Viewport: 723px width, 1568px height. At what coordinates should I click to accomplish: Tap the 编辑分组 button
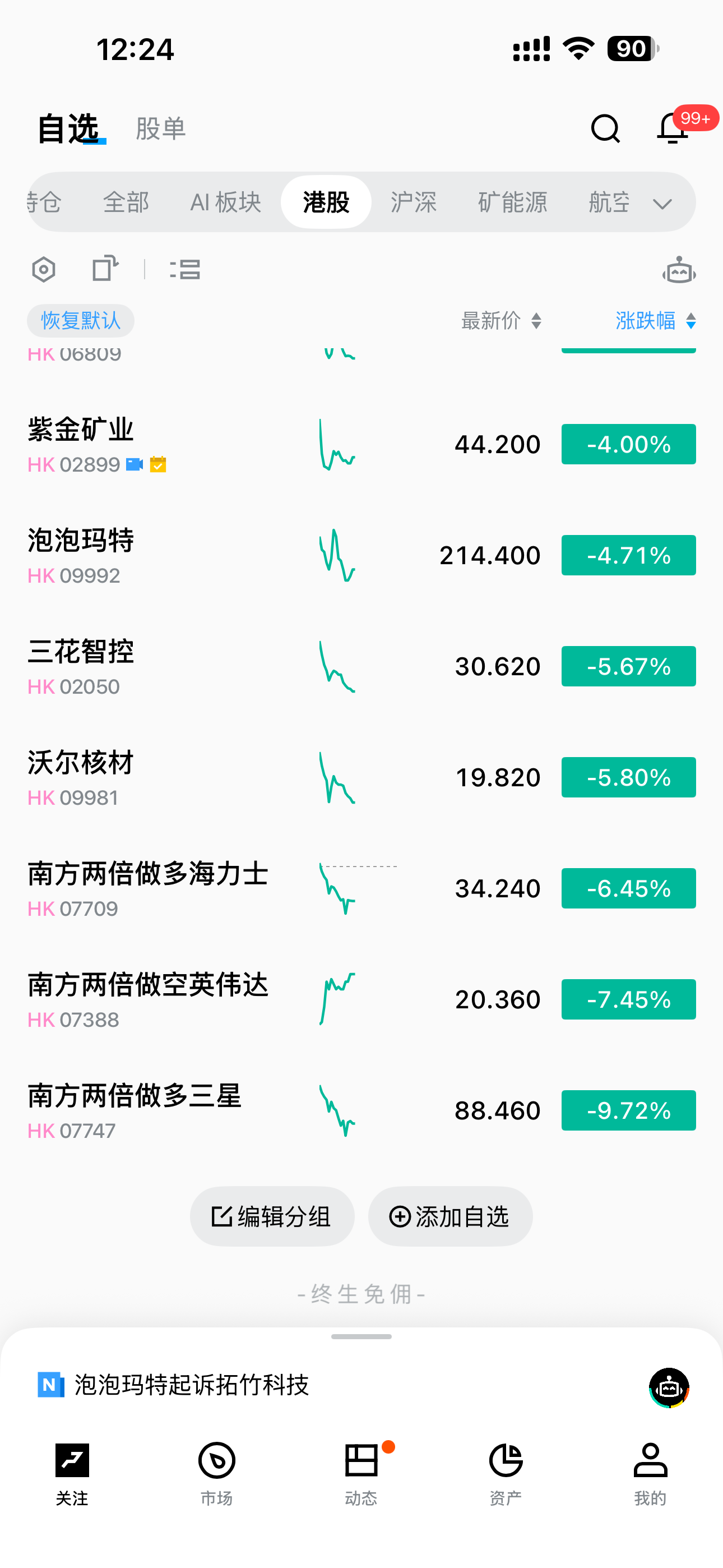(x=272, y=1217)
